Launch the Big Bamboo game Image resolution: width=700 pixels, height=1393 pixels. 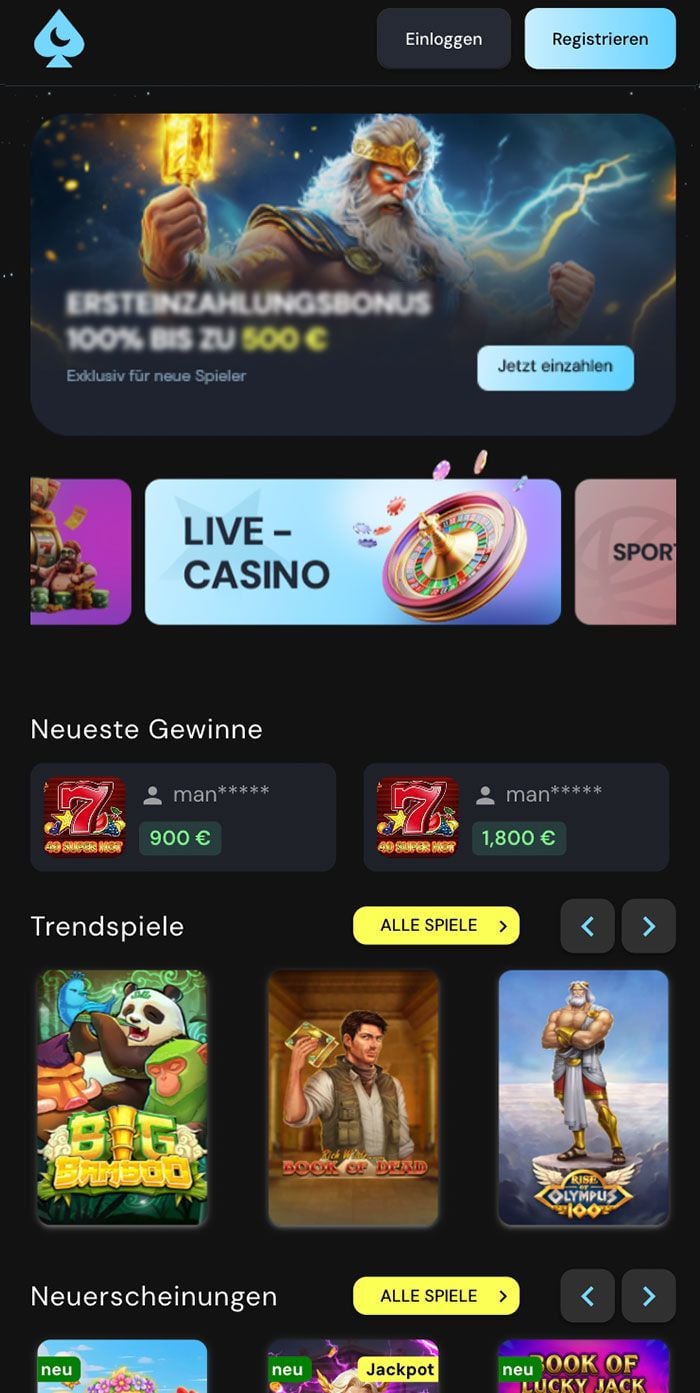(122, 1097)
